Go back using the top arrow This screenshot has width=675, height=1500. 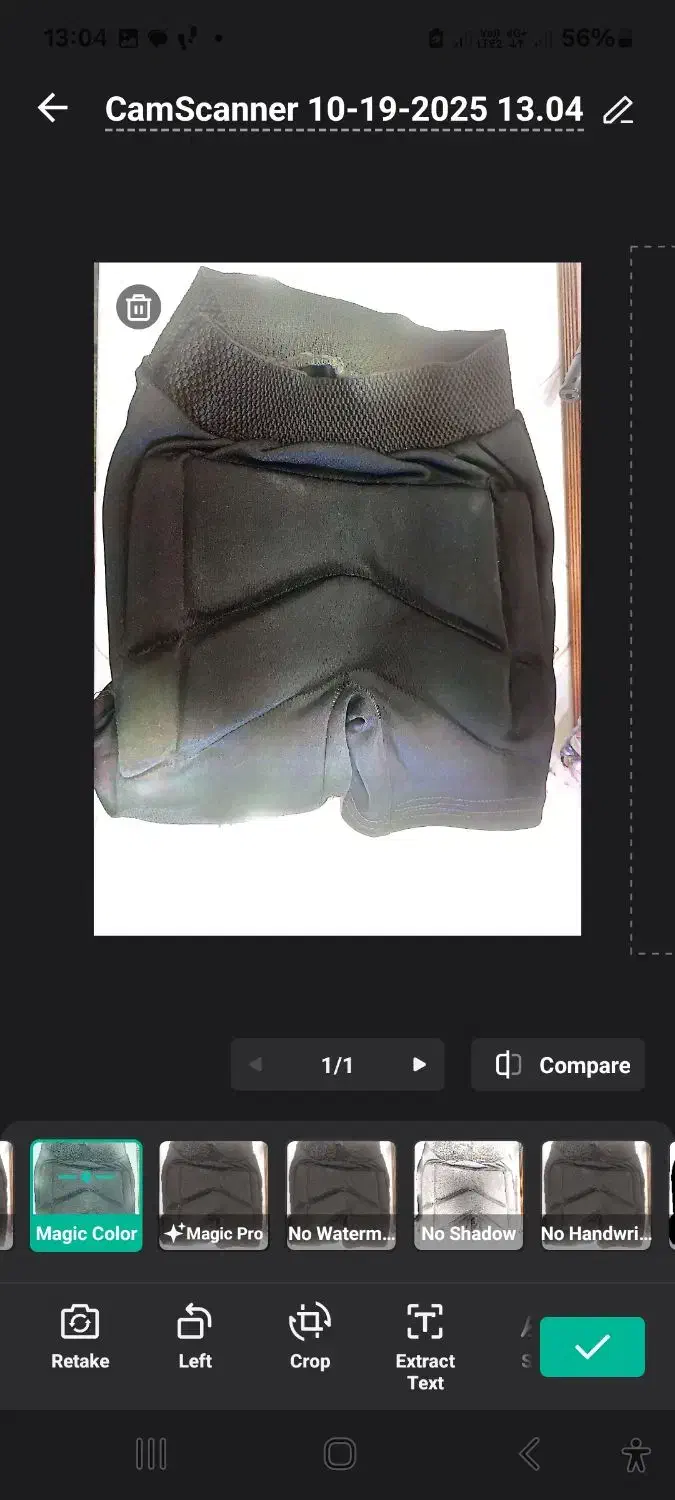pyautogui.click(x=52, y=108)
